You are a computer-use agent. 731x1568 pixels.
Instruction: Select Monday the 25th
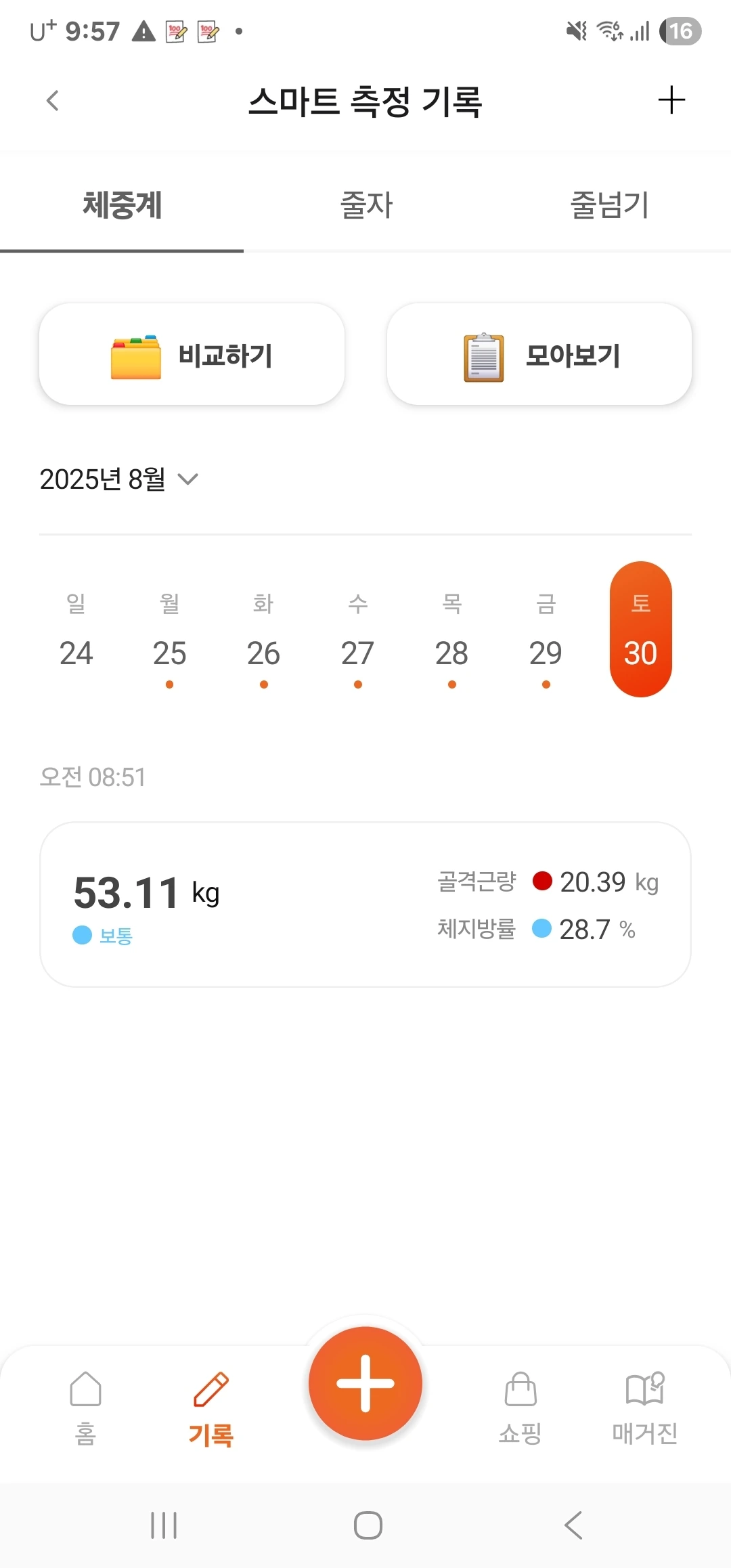point(169,638)
